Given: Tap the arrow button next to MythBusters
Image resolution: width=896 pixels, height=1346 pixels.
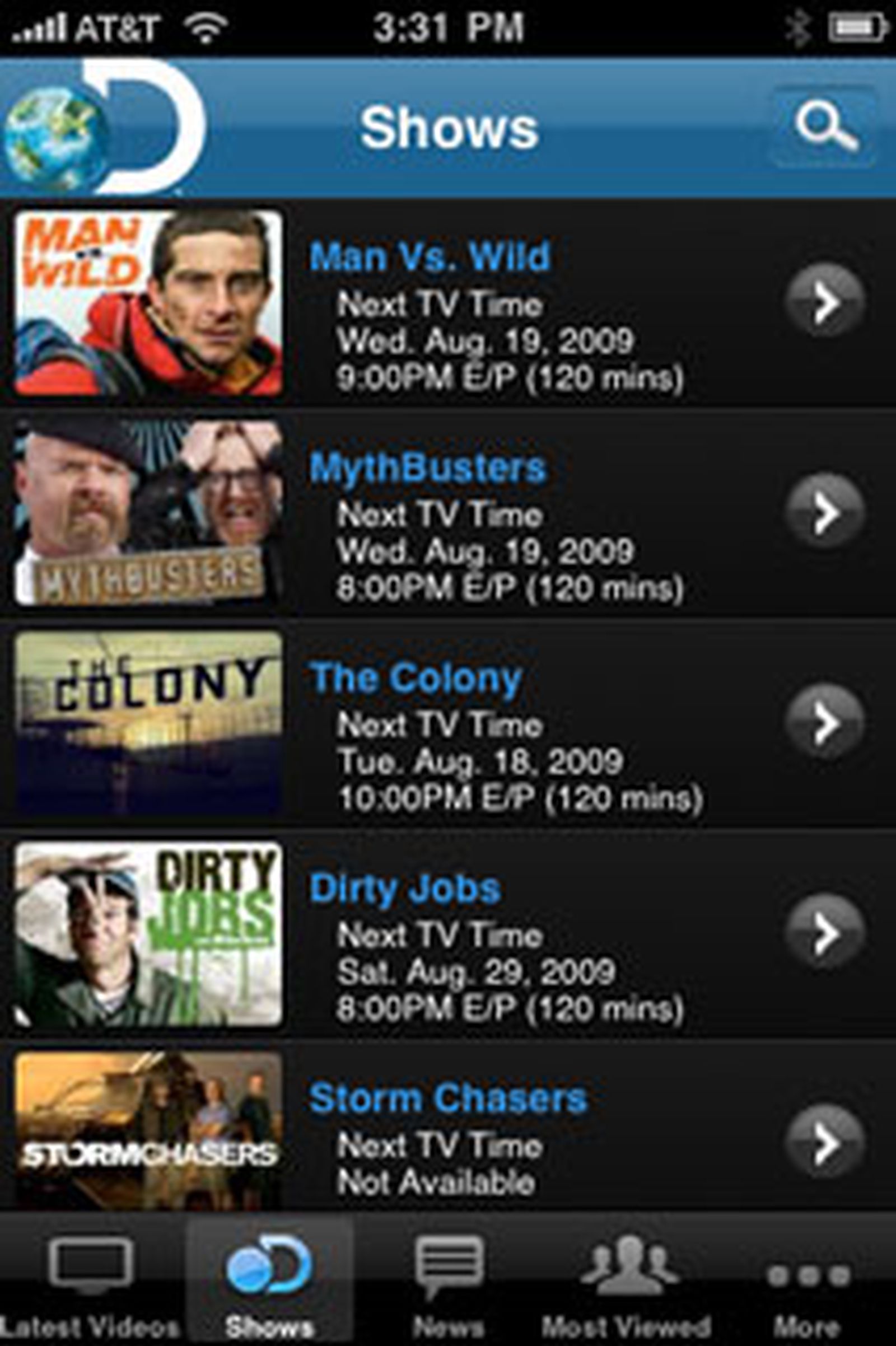Looking at the screenshot, I should (824, 511).
